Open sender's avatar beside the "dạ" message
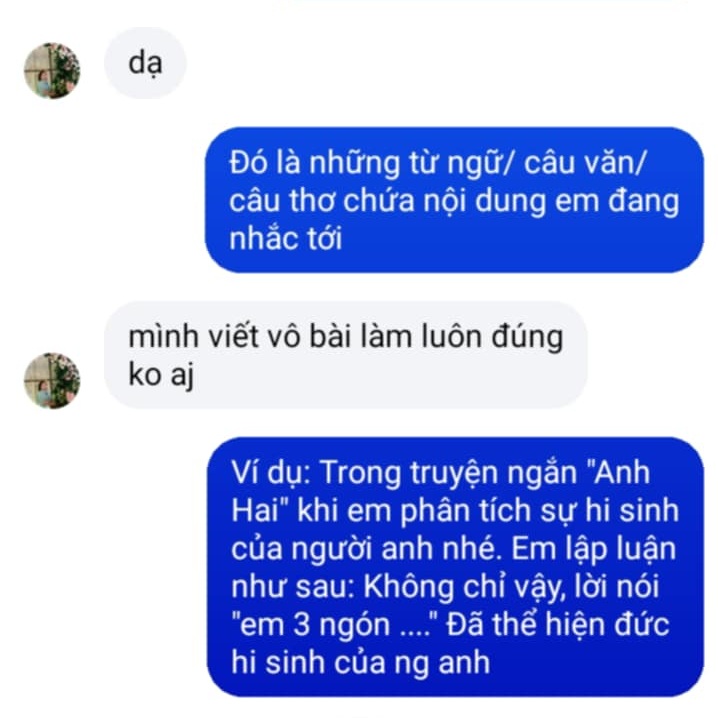 (52, 70)
